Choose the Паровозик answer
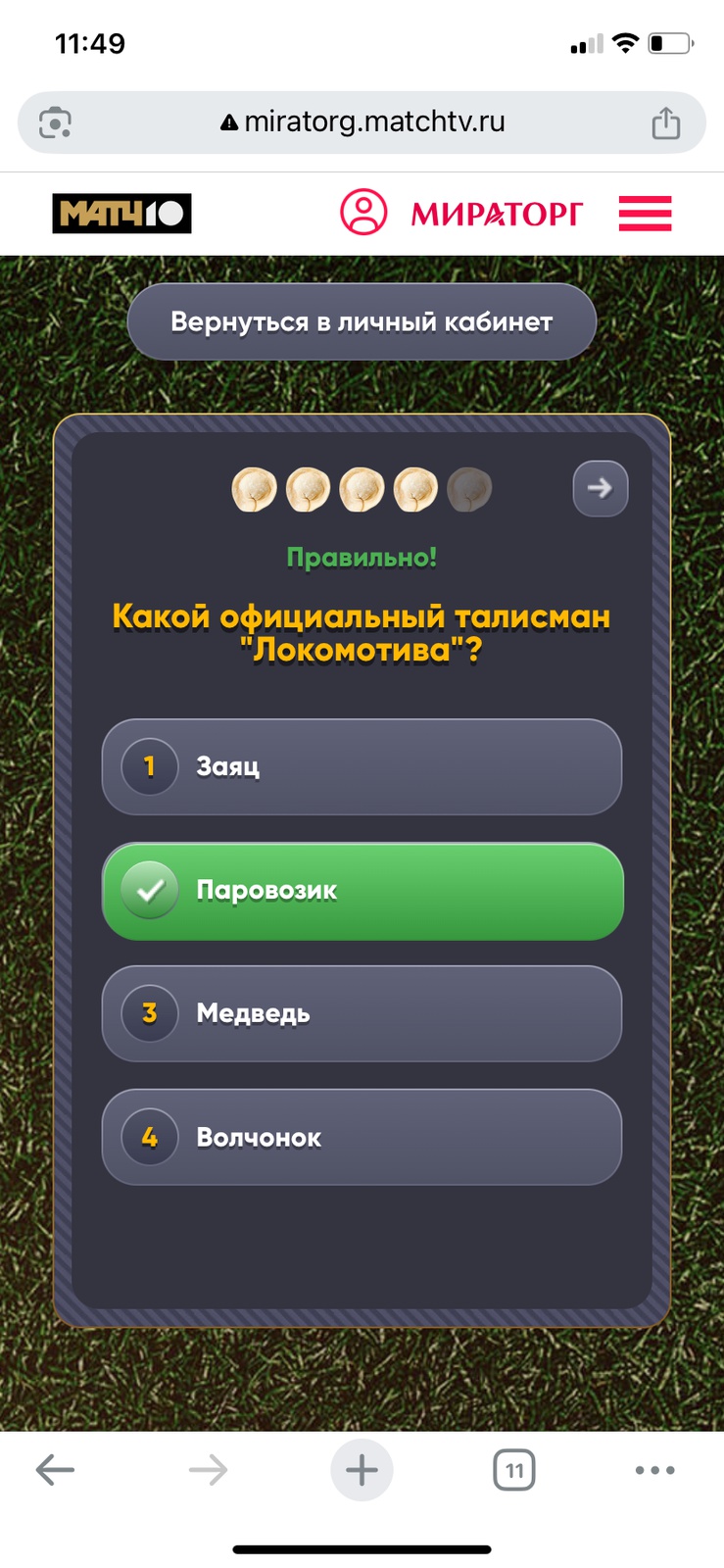This screenshot has height=1568, width=724. [x=362, y=890]
